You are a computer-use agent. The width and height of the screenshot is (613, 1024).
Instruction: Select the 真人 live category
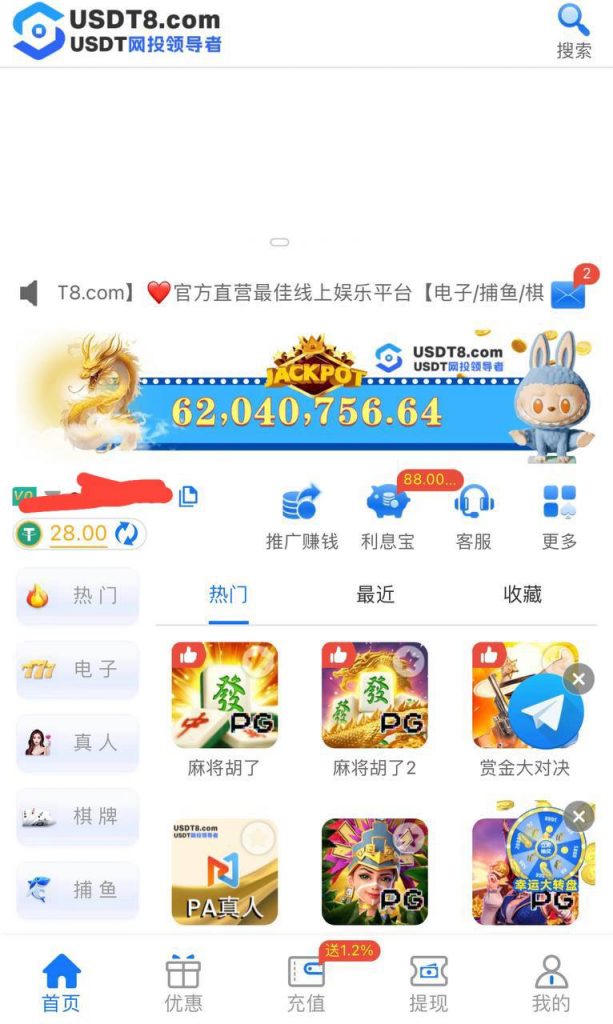[x=78, y=743]
